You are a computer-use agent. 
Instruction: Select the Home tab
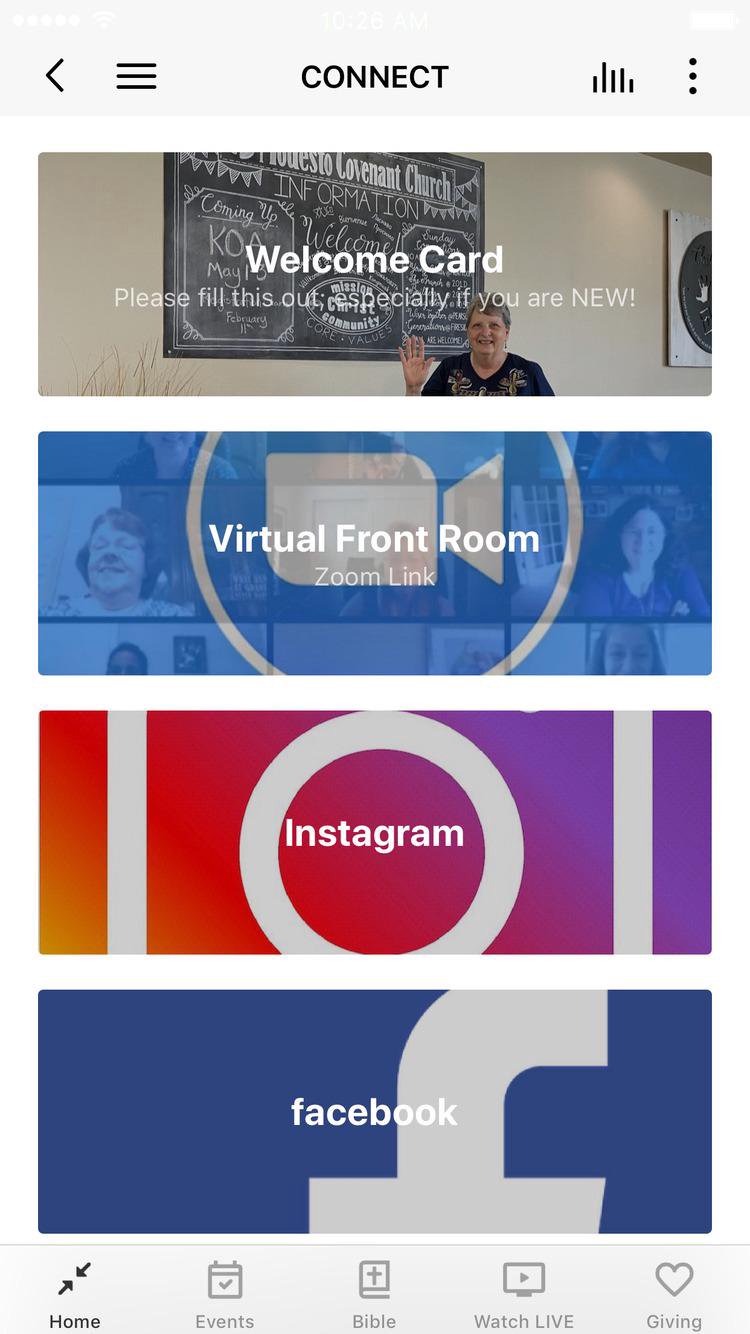click(x=75, y=1294)
